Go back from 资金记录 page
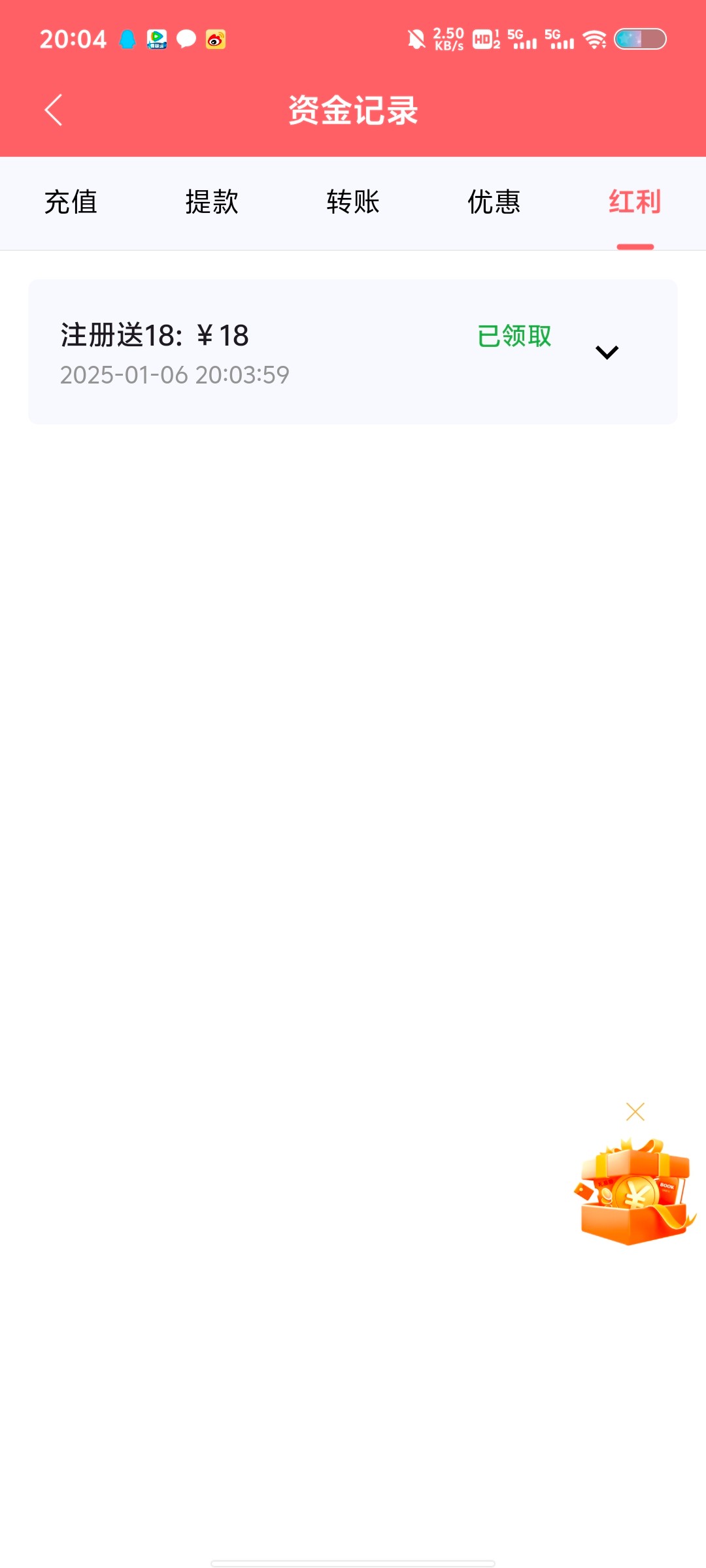This screenshot has height=1568, width=706. (54, 110)
